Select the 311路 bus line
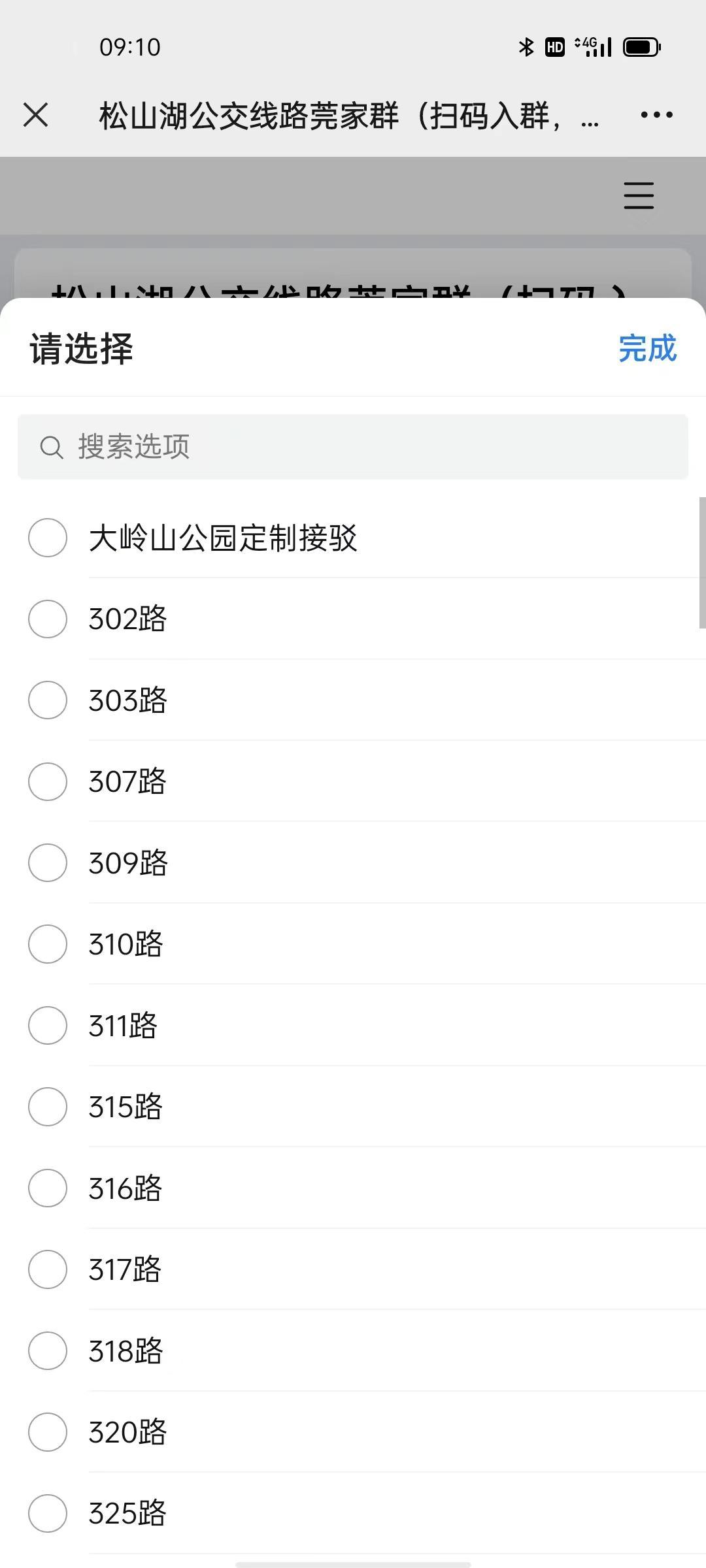This screenshot has height=1568, width=706. click(353, 1025)
